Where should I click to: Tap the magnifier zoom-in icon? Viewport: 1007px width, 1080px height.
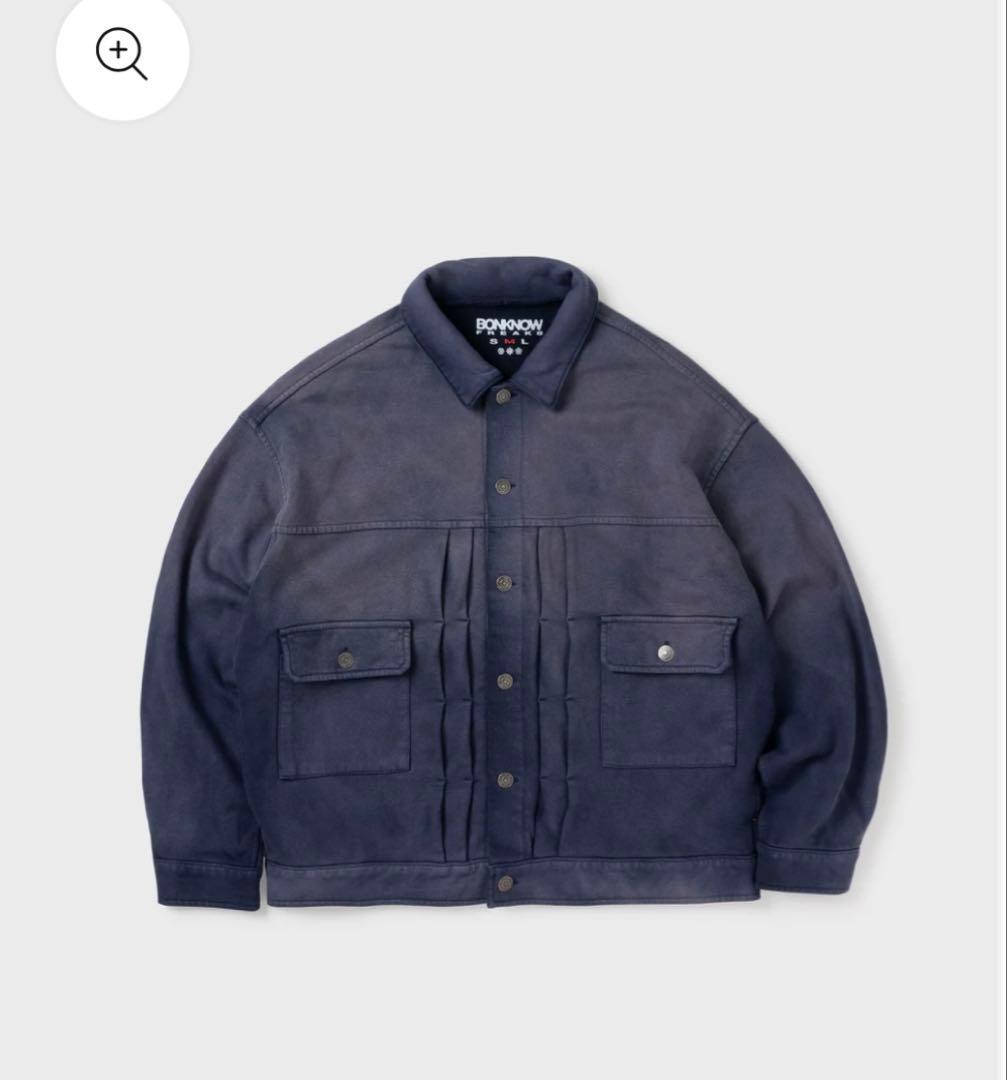(122, 53)
